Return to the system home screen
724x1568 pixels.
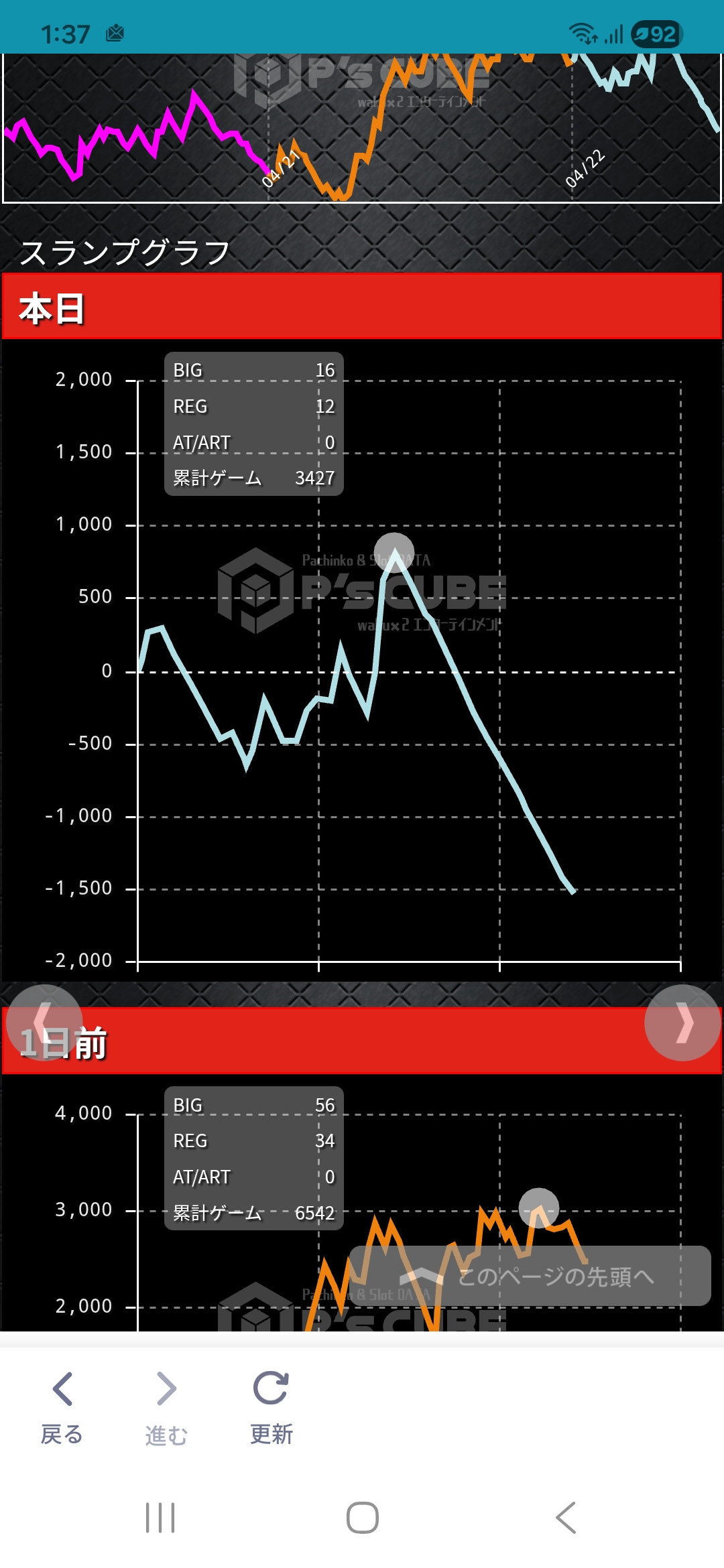pos(362,1518)
